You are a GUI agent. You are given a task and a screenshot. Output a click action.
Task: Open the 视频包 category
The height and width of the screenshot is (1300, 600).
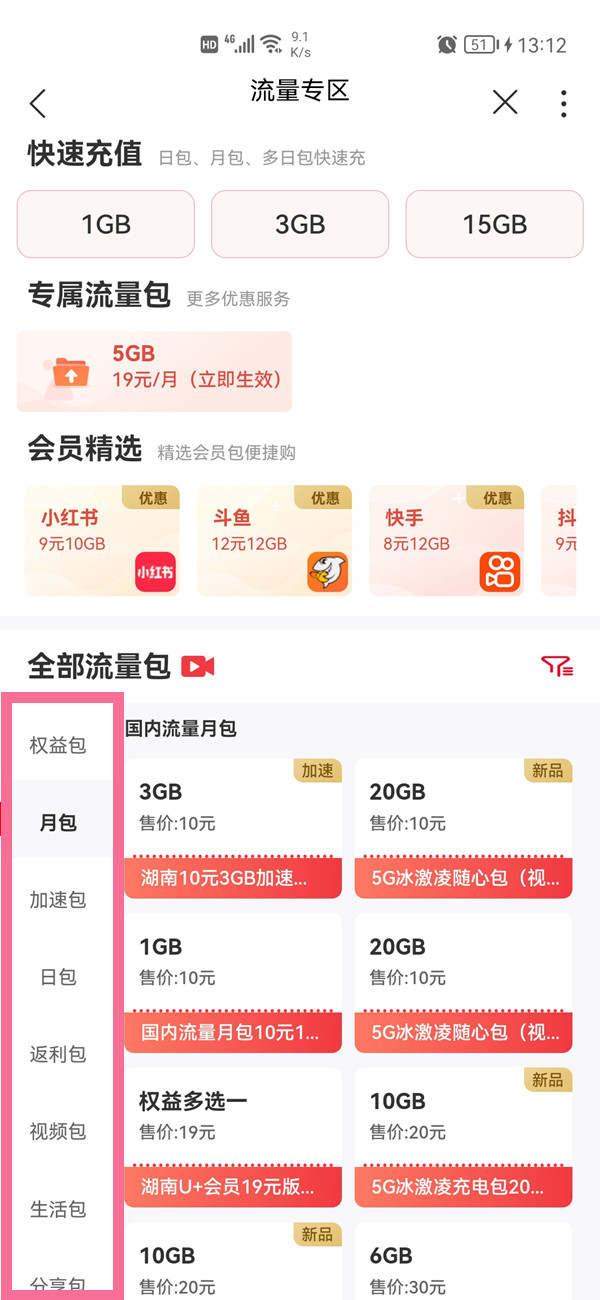[58, 1132]
